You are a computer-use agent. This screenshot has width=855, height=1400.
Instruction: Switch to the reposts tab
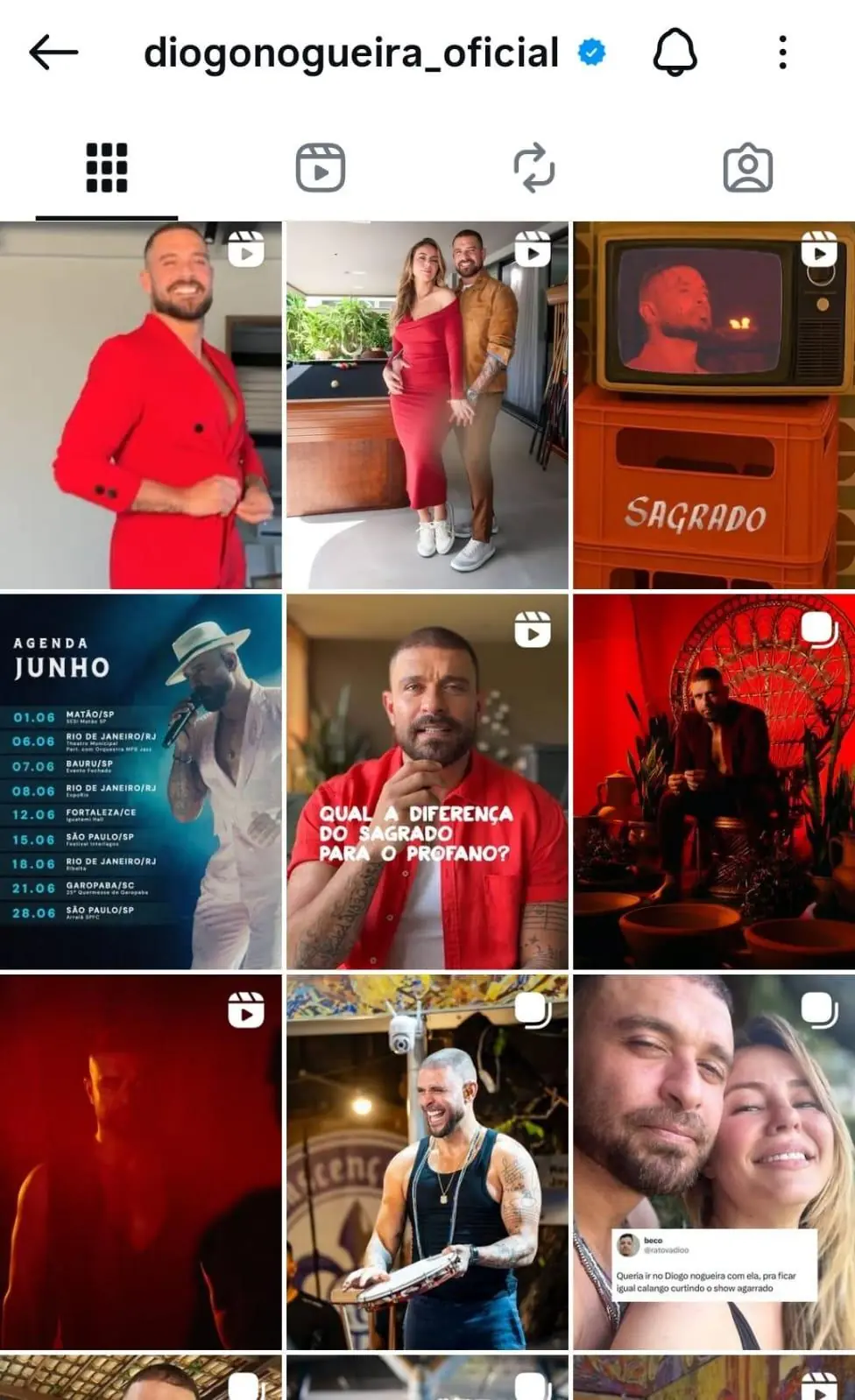(533, 167)
